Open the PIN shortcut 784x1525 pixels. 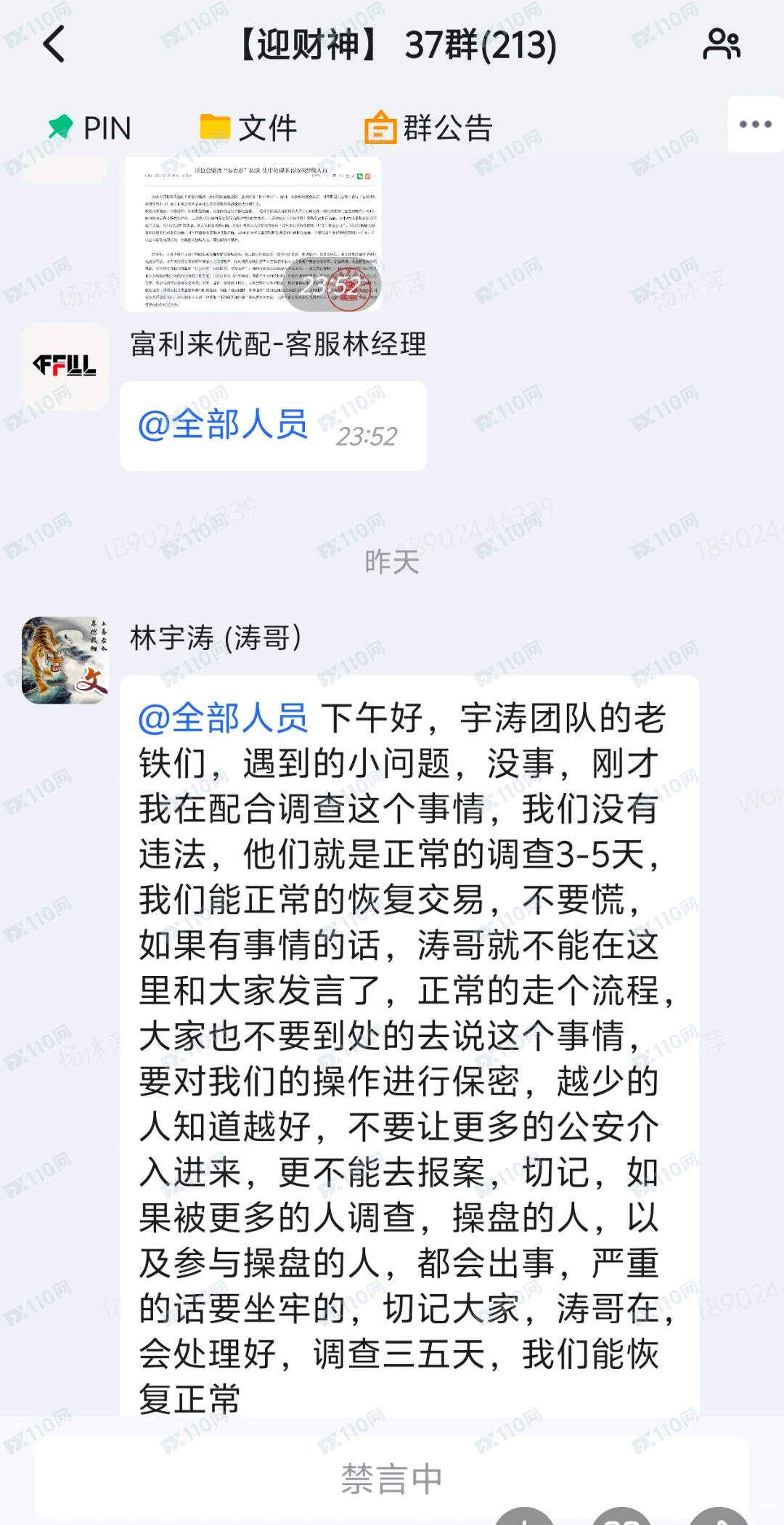pyautogui.click(x=89, y=128)
